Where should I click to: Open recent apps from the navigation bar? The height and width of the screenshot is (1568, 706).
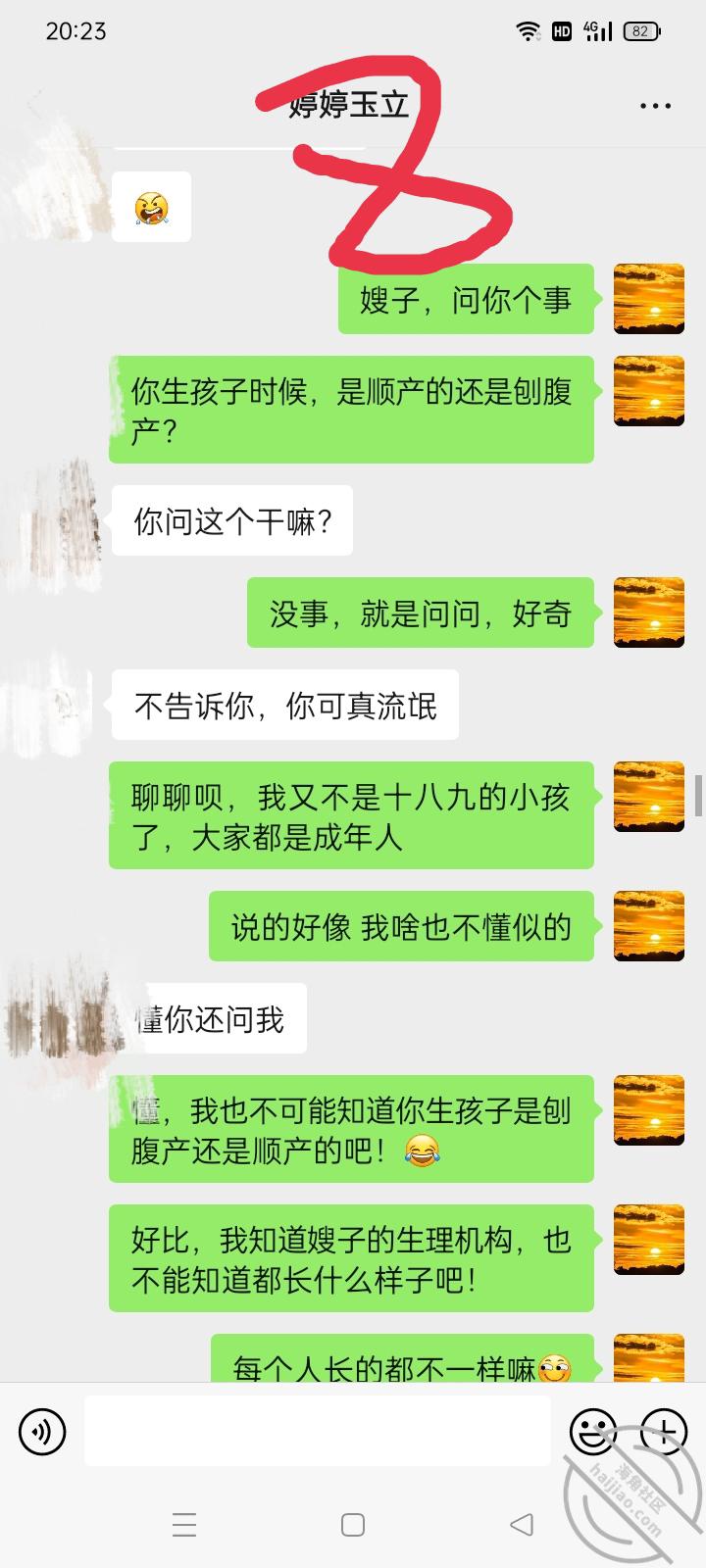coord(184,1524)
